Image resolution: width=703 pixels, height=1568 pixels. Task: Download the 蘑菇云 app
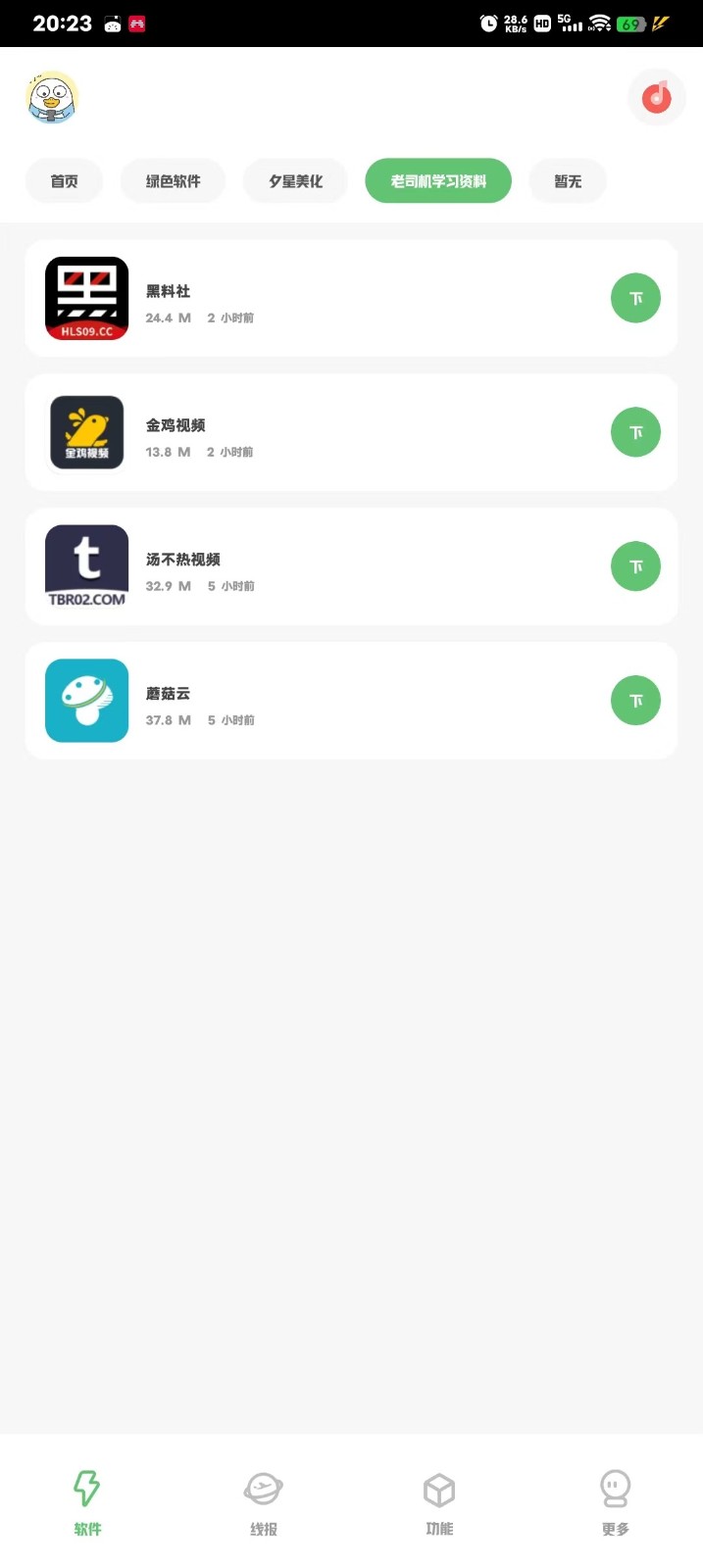tap(635, 701)
